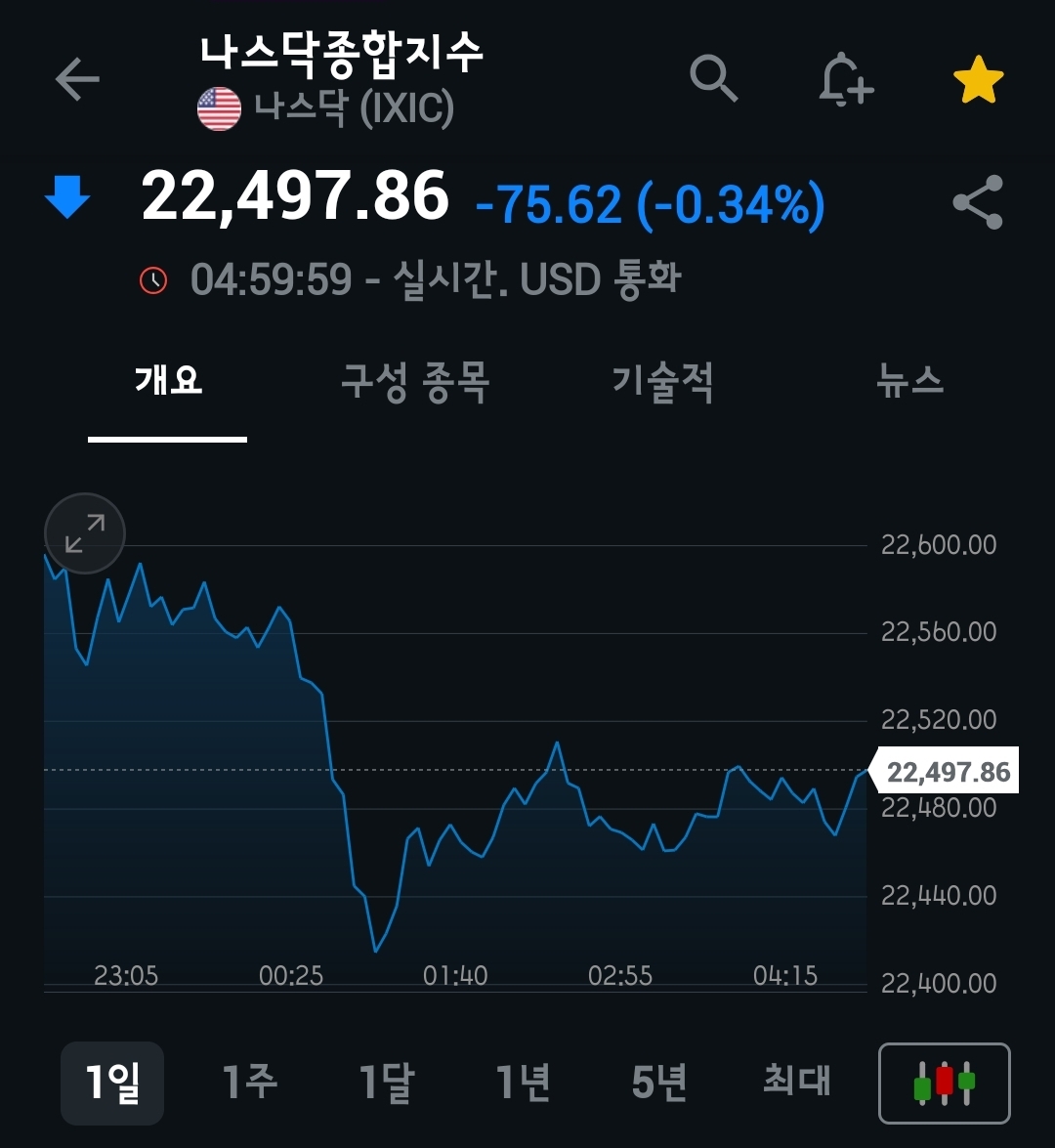This screenshot has width=1055, height=1148.
Task: Switch chart period to 1년
Action: (523, 1083)
